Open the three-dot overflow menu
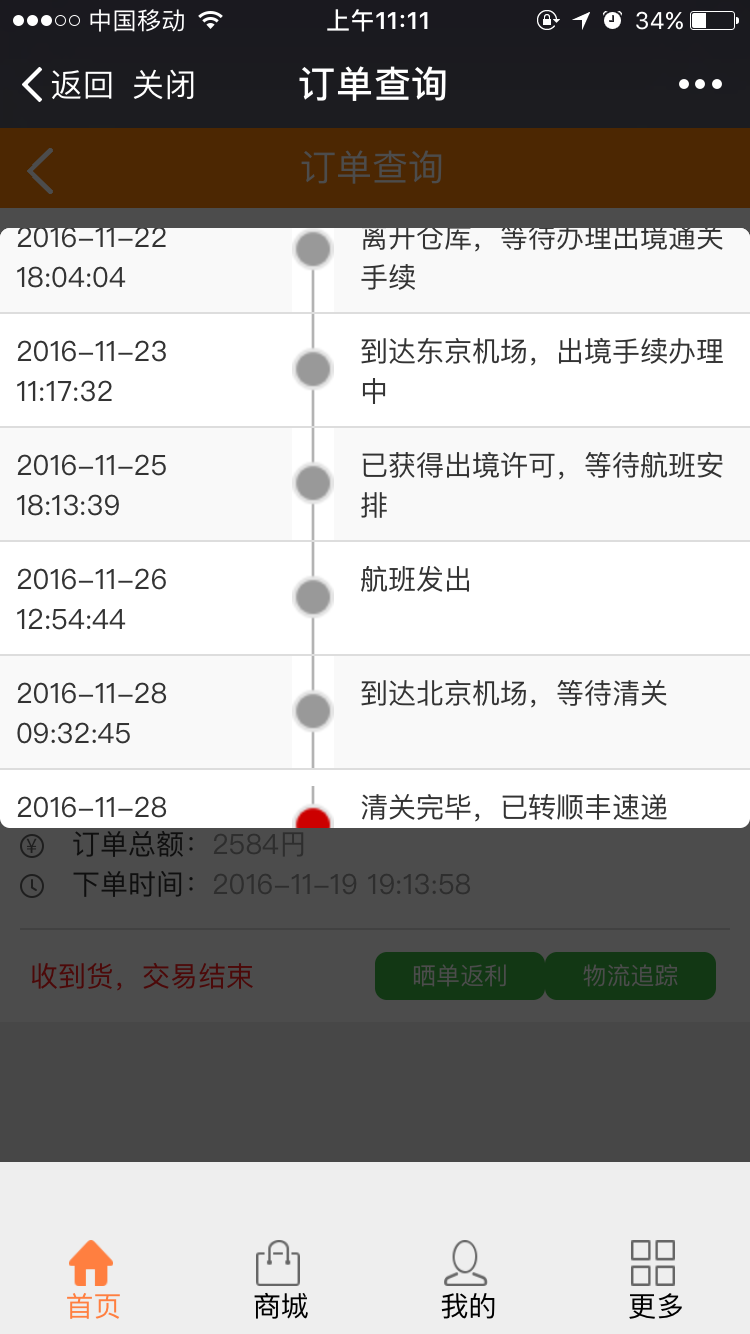Image resolution: width=750 pixels, height=1334 pixels. coord(700,85)
